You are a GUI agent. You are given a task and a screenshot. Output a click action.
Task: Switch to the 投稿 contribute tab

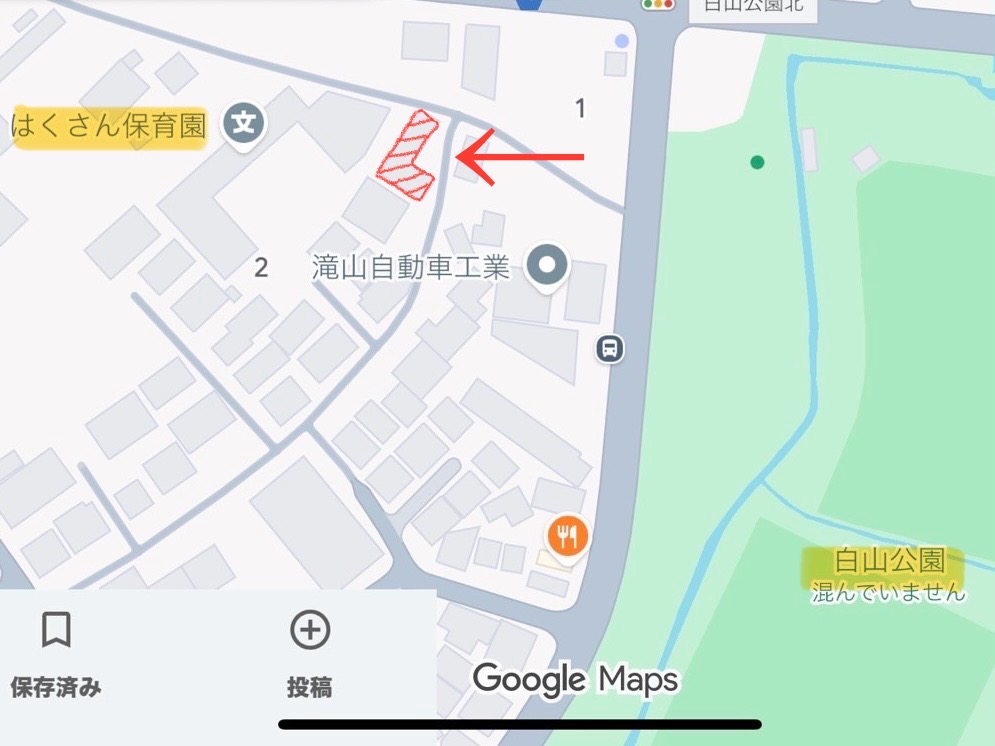point(309,653)
